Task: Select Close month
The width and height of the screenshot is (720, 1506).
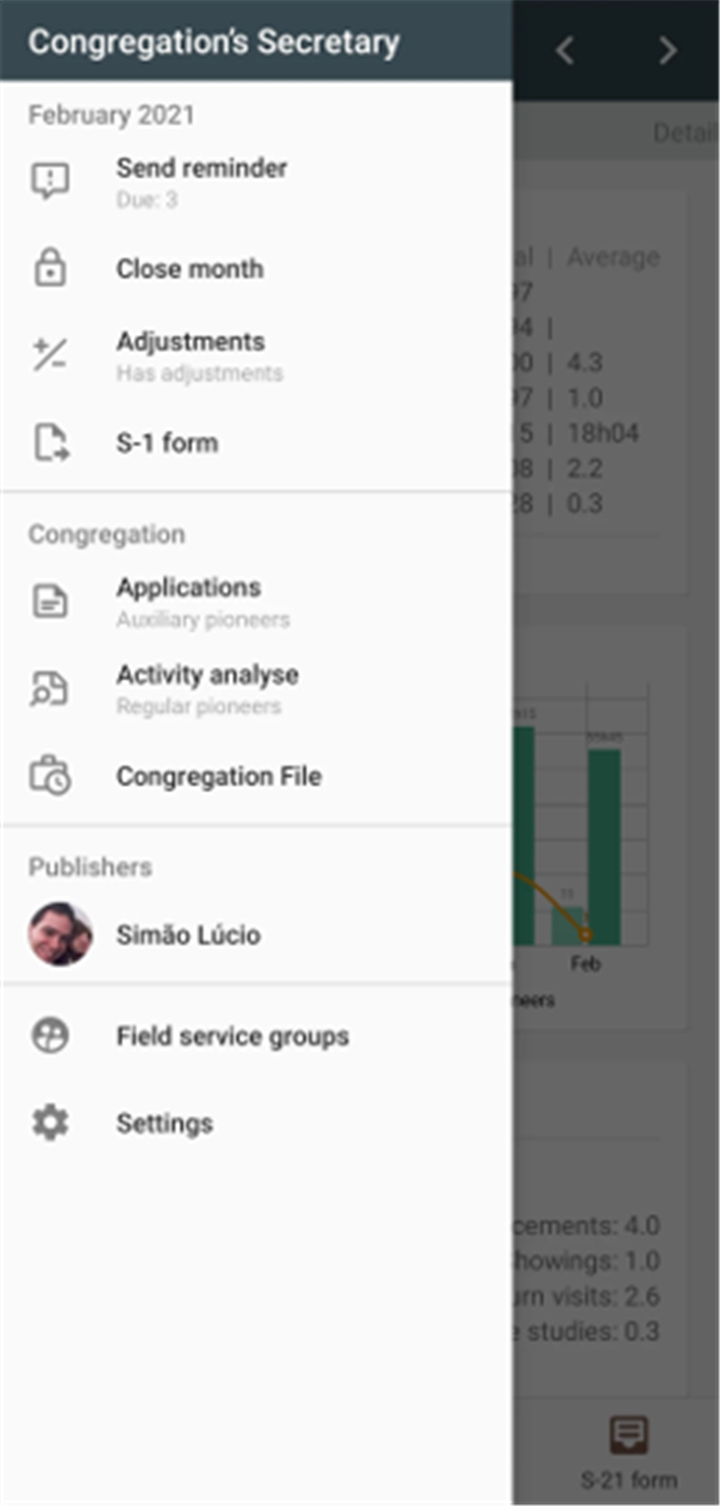Action: coord(256,269)
